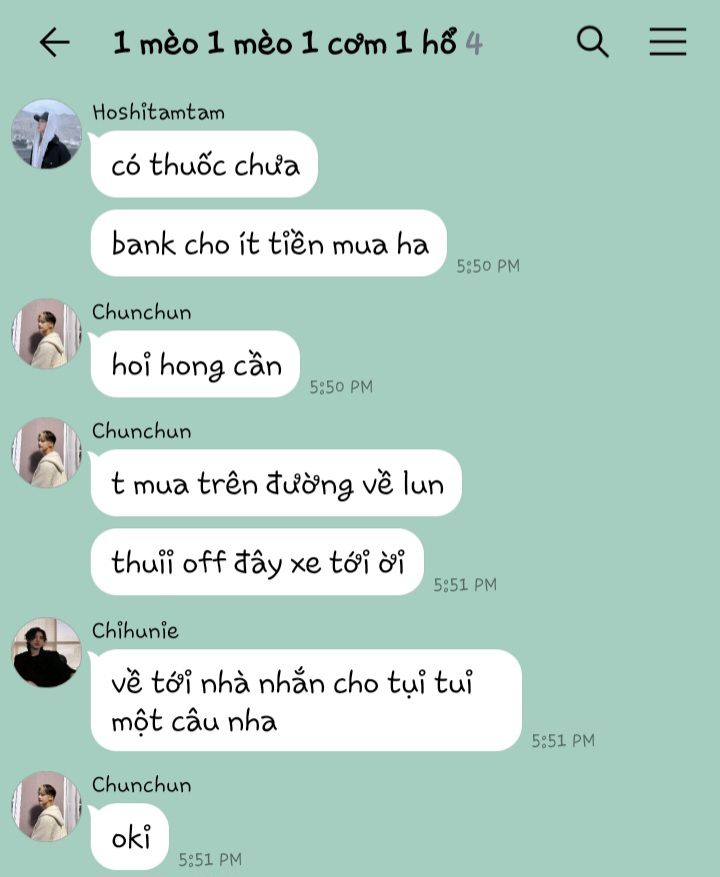Open Chihunie's profile avatar
720x877 pixels.
point(47,652)
